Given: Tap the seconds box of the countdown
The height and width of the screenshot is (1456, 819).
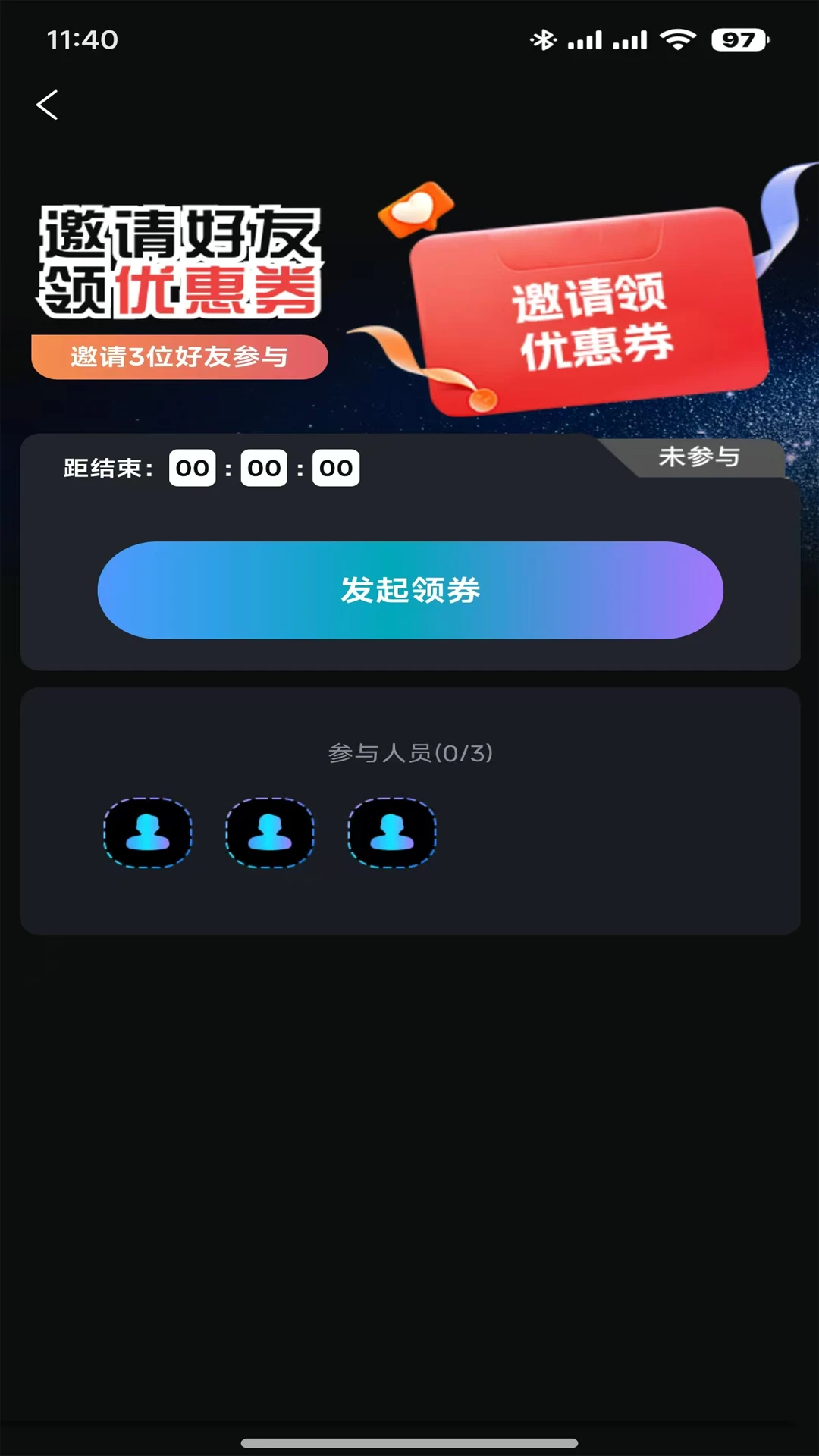Looking at the screenshot, I should coord(334,468).
